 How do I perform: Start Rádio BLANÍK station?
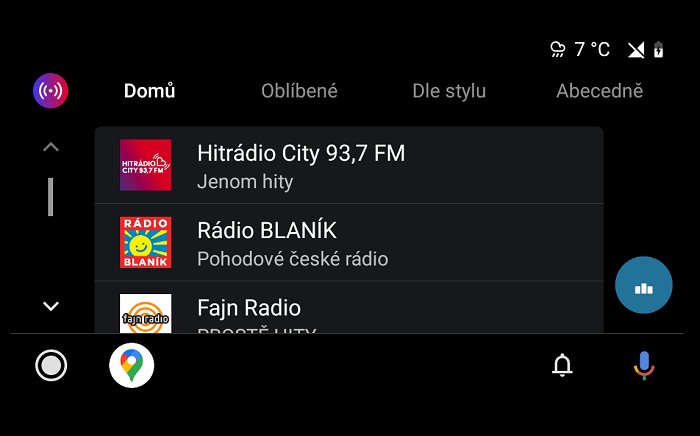(x=349, y=243)
